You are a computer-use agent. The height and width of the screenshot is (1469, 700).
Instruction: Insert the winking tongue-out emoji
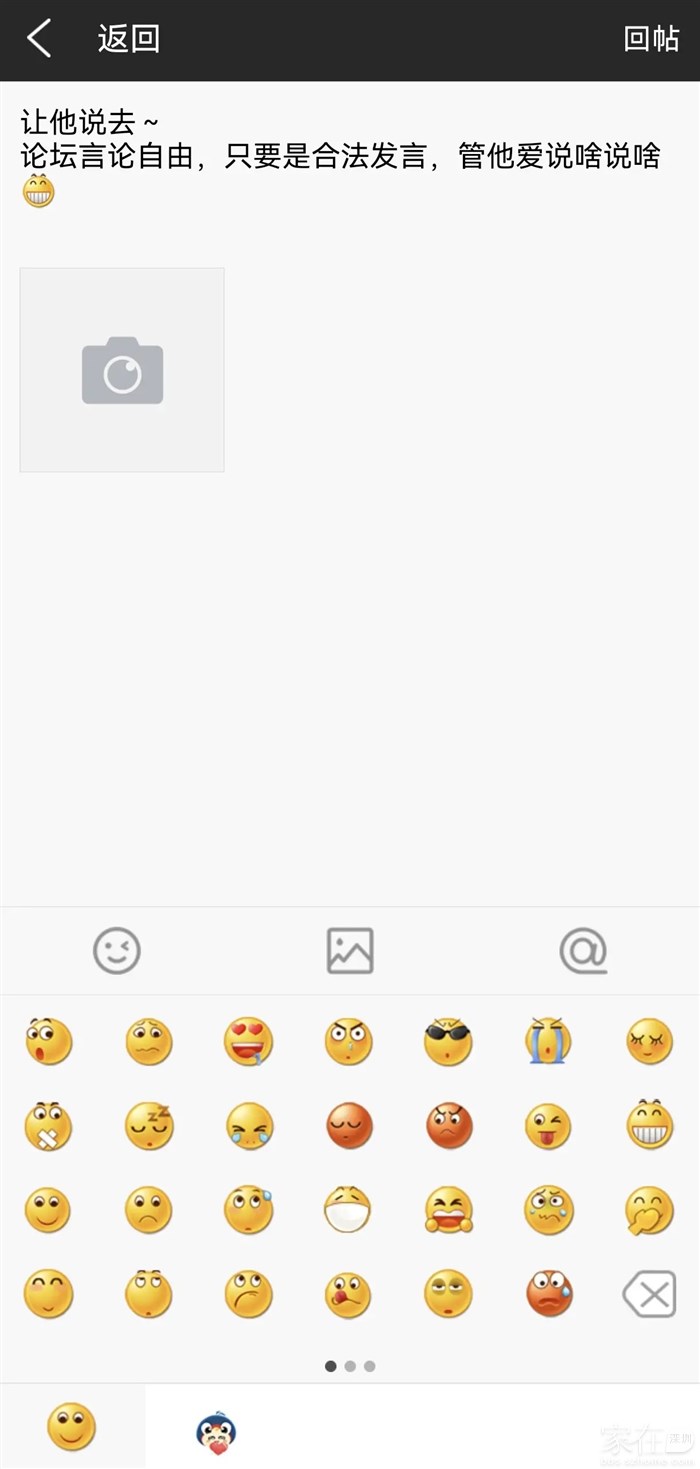point(548,1126)
